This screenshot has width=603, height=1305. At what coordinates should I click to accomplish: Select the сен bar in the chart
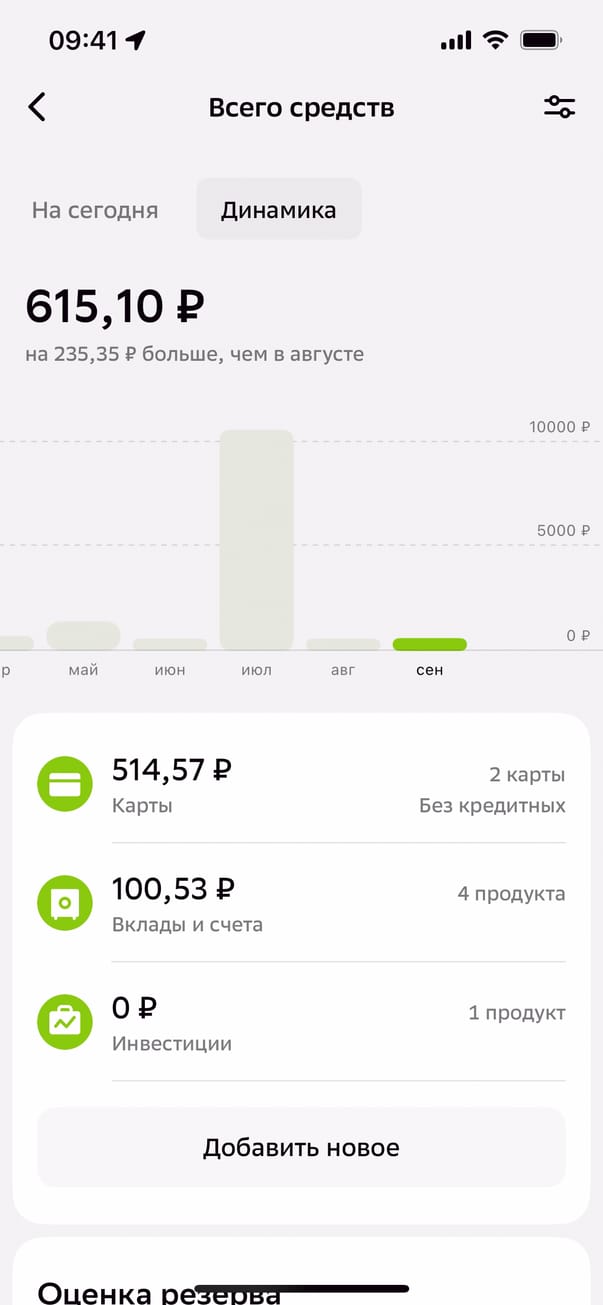[429, 644]
